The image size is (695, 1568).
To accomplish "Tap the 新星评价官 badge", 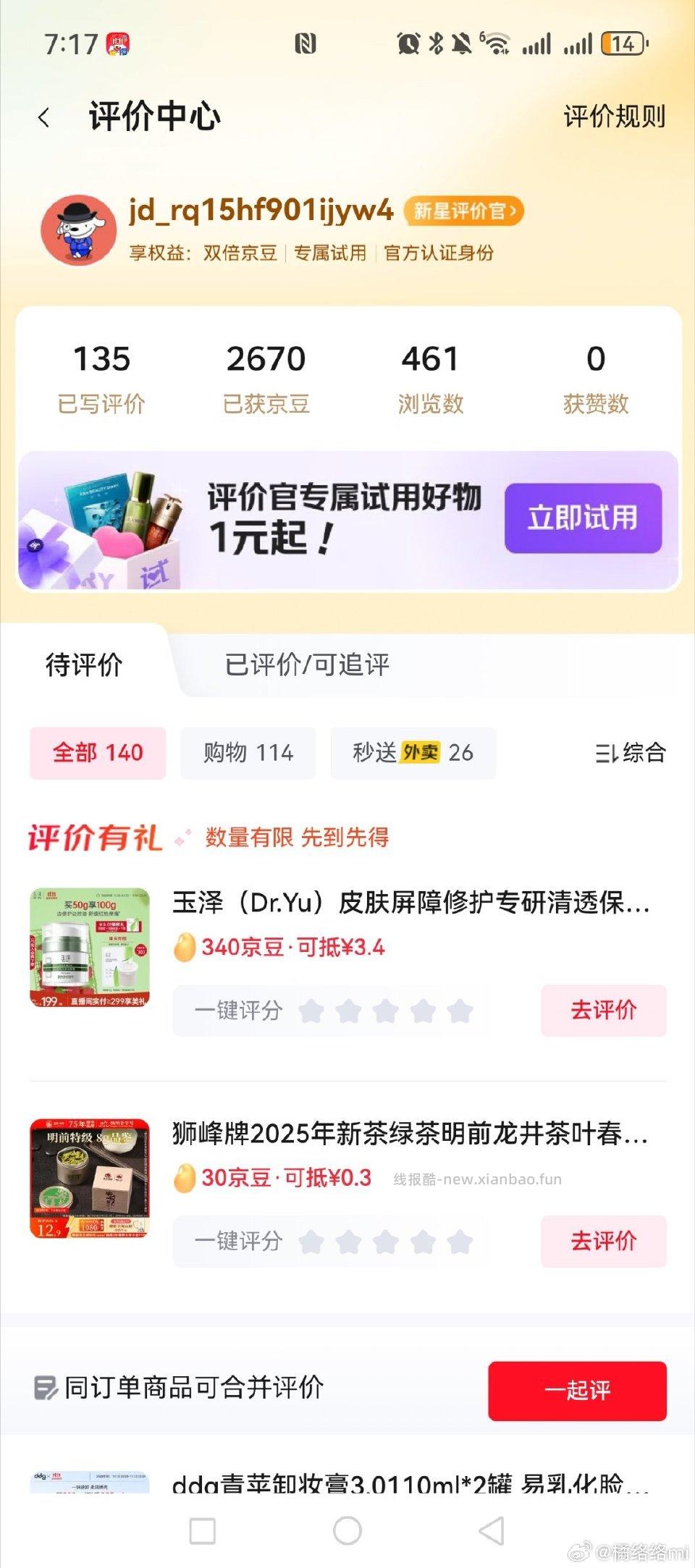I will pyautogui.click(x=464, y=213).
